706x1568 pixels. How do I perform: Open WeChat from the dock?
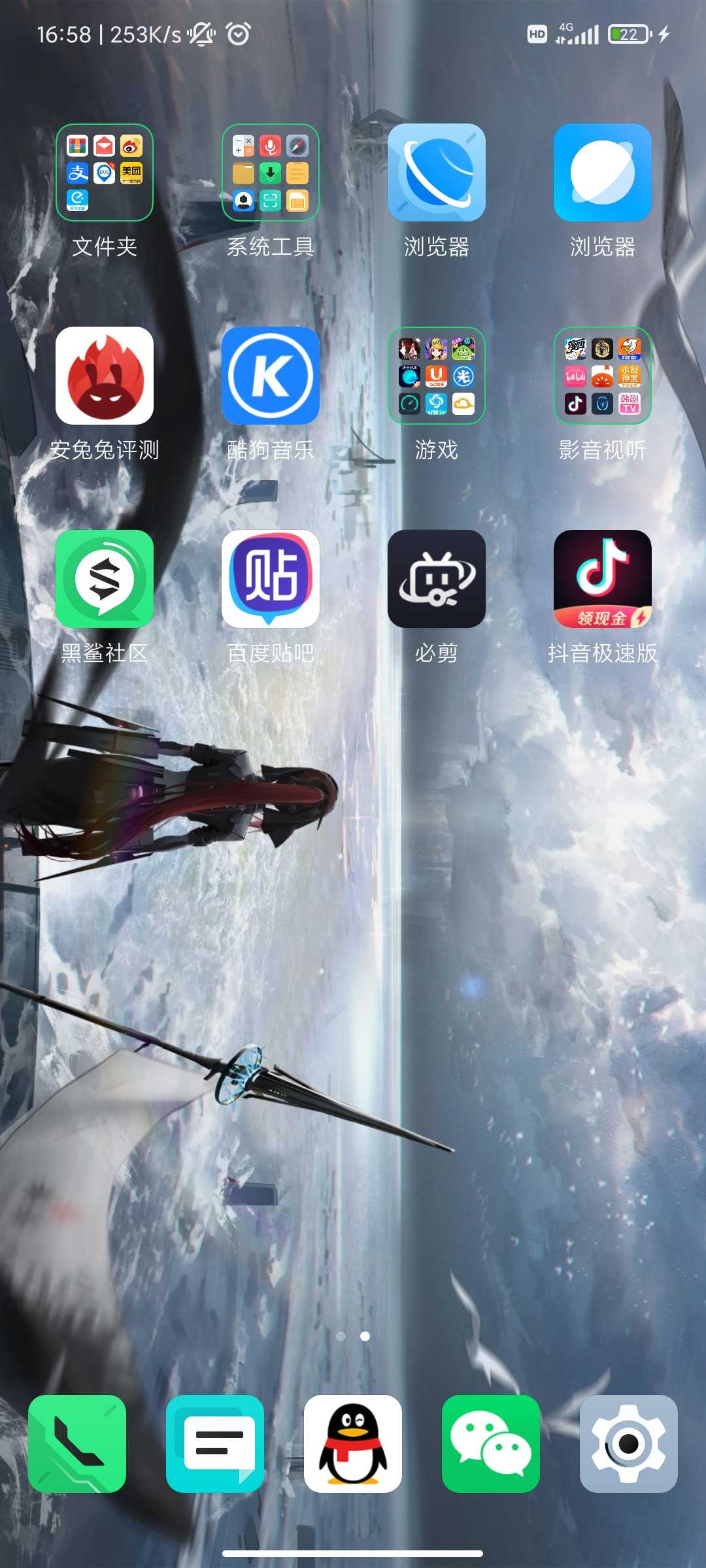click(x=491, y=1444)
